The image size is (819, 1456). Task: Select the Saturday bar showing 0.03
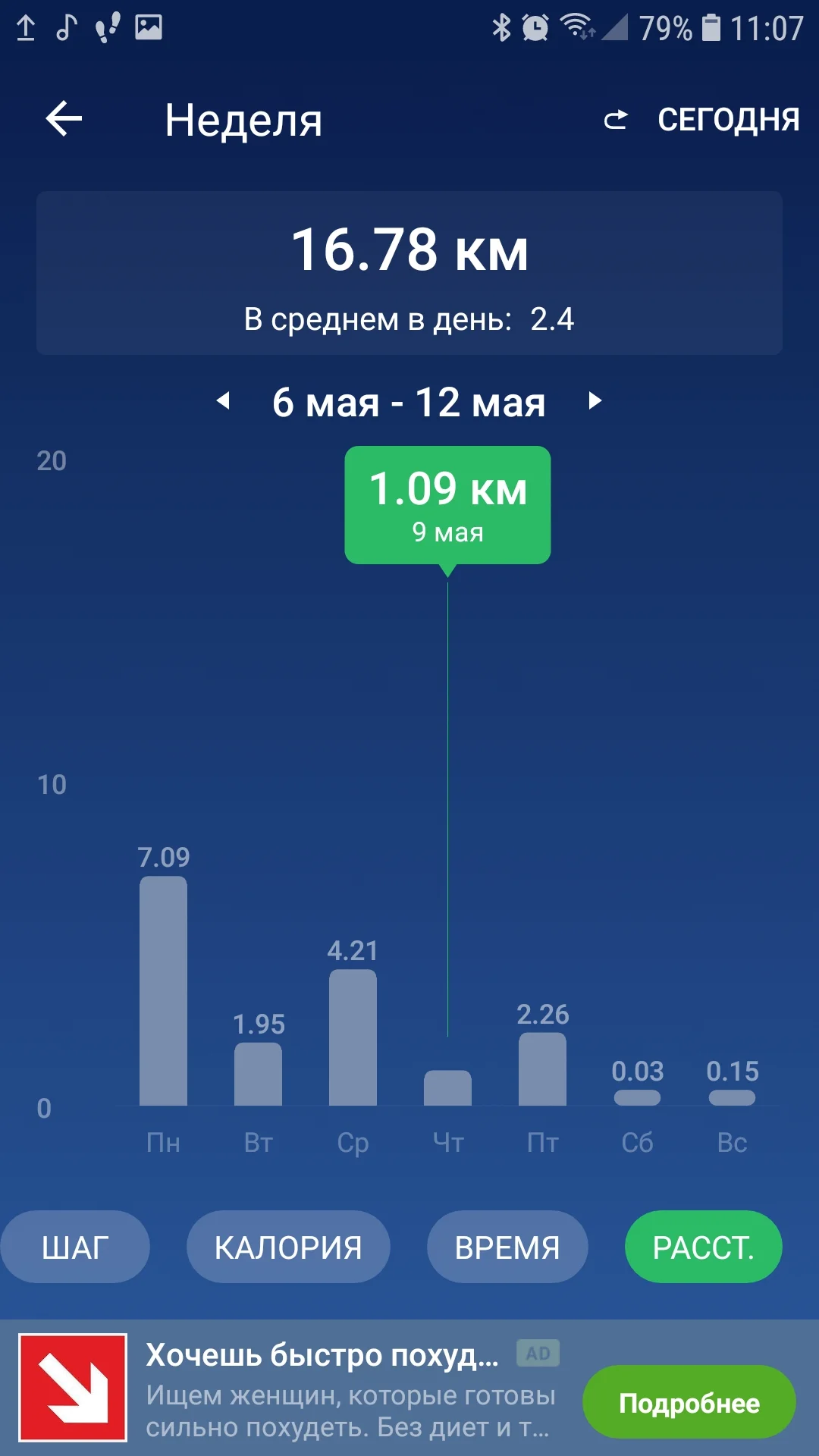pyautogui.click(x=637, y=1097)
